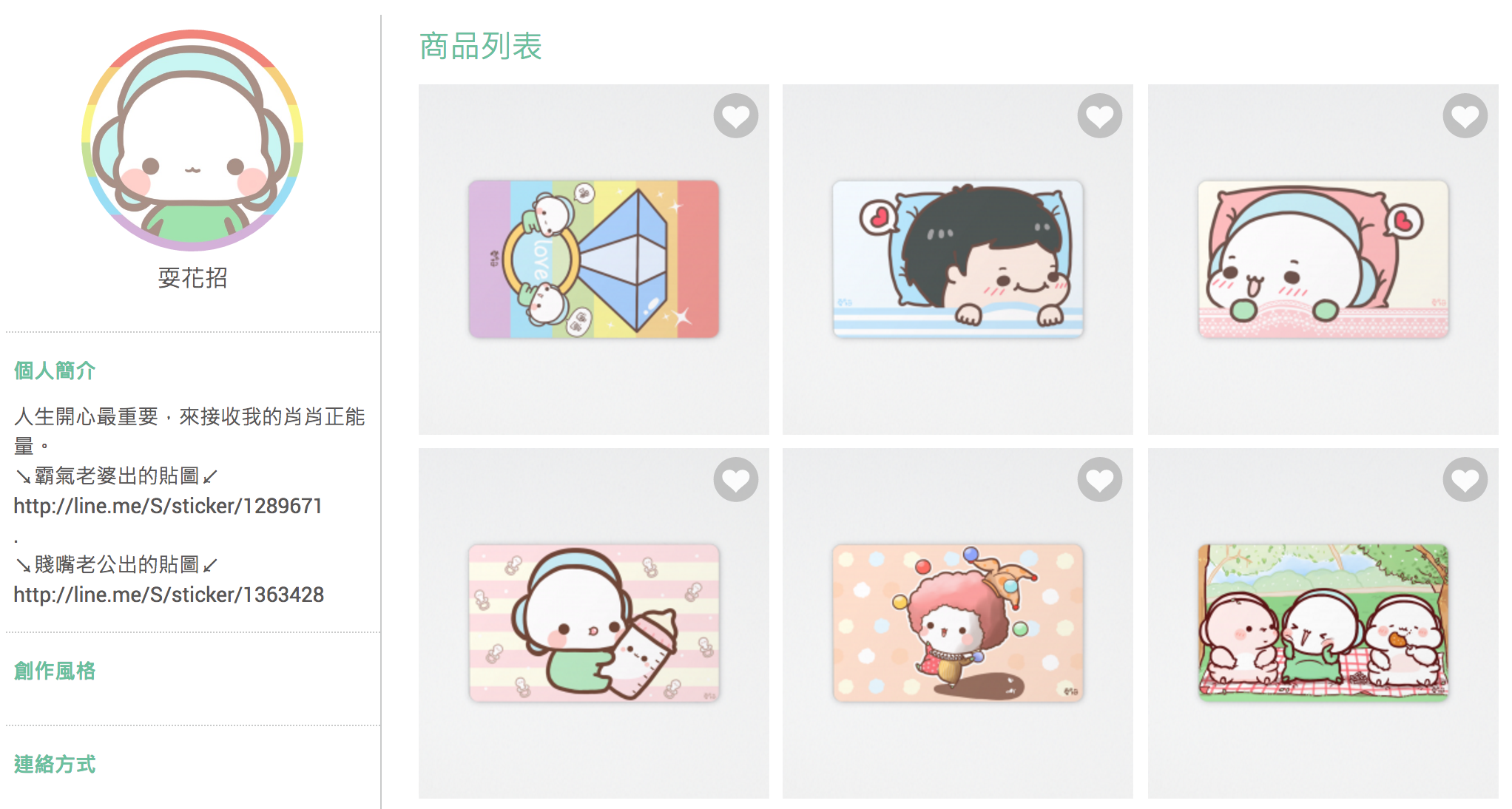Open the line.me sticker 1289671 link

click(168, 506)
